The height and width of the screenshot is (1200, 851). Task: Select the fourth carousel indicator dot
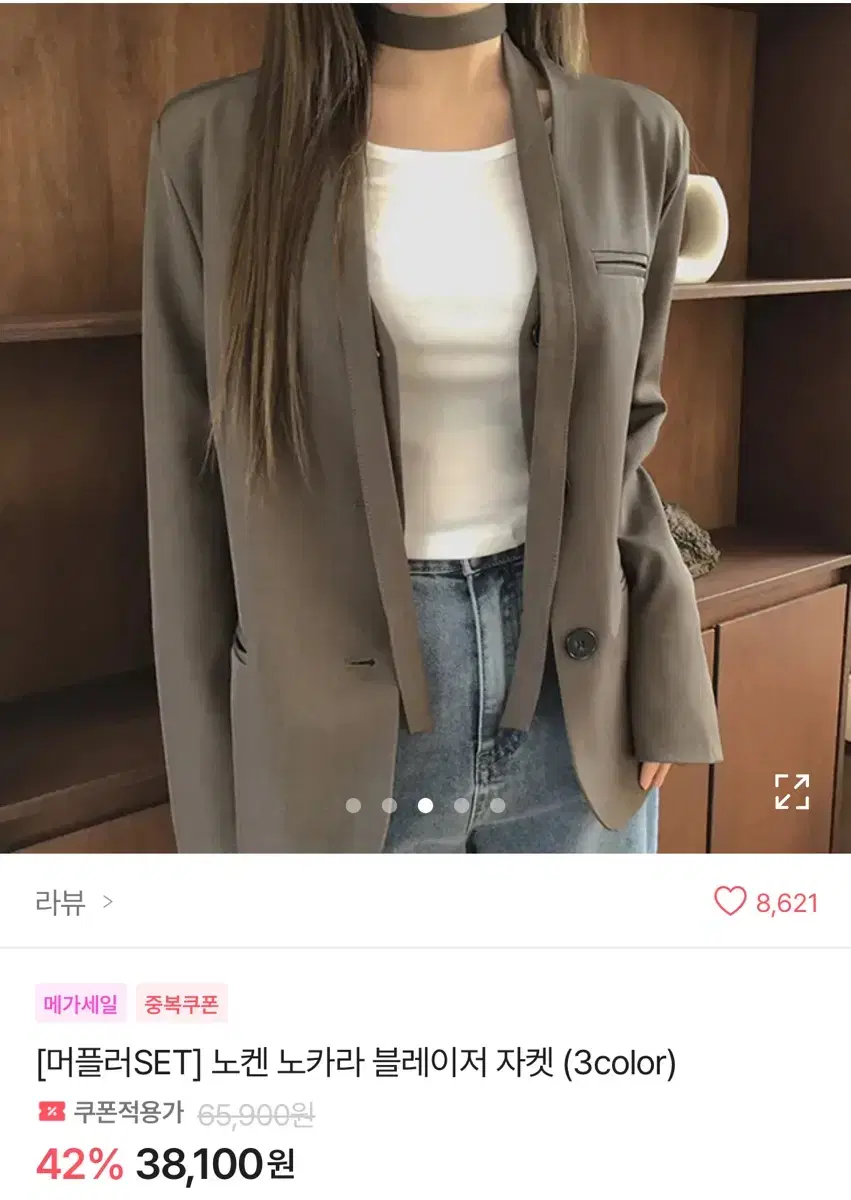[x=464, y=803]
